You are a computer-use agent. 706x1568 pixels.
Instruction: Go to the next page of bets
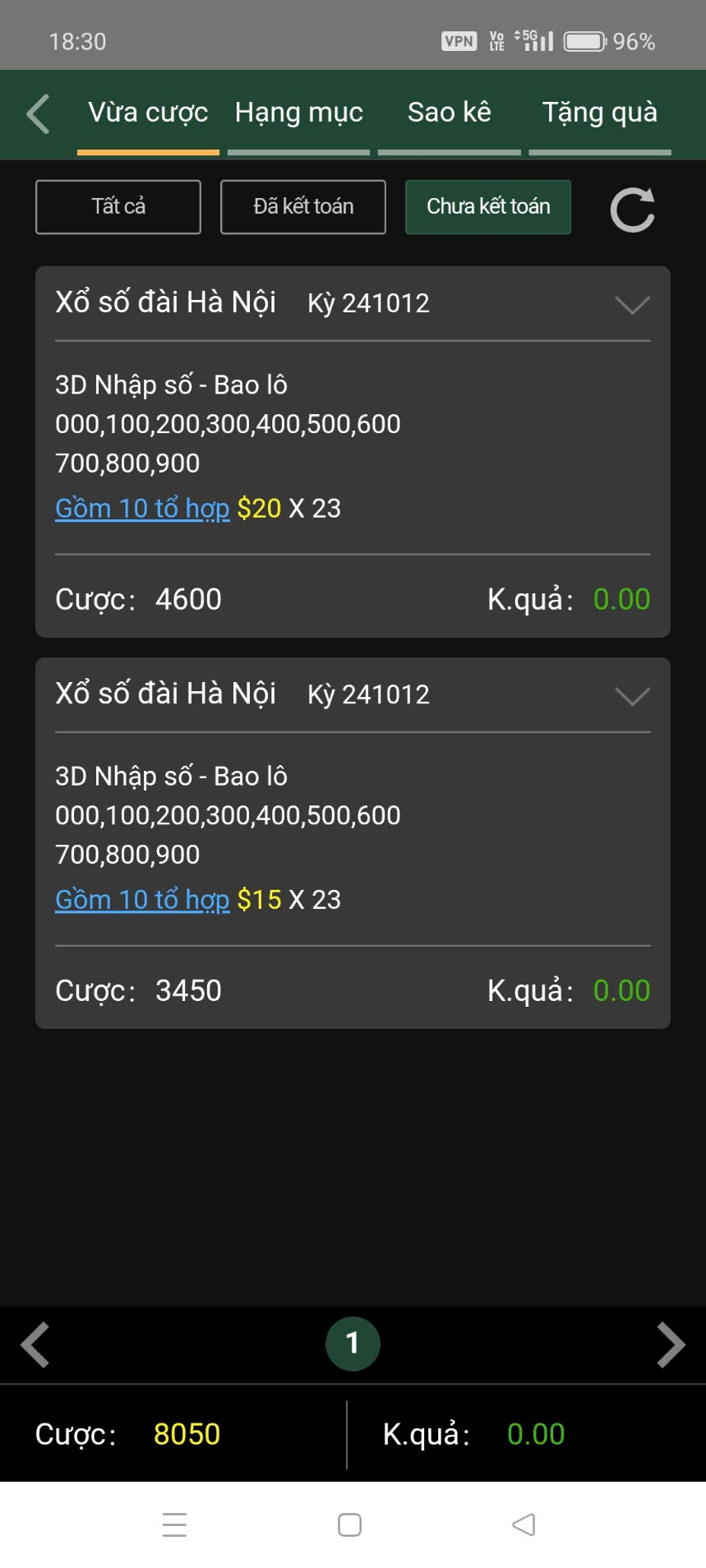click(671, 1344)
